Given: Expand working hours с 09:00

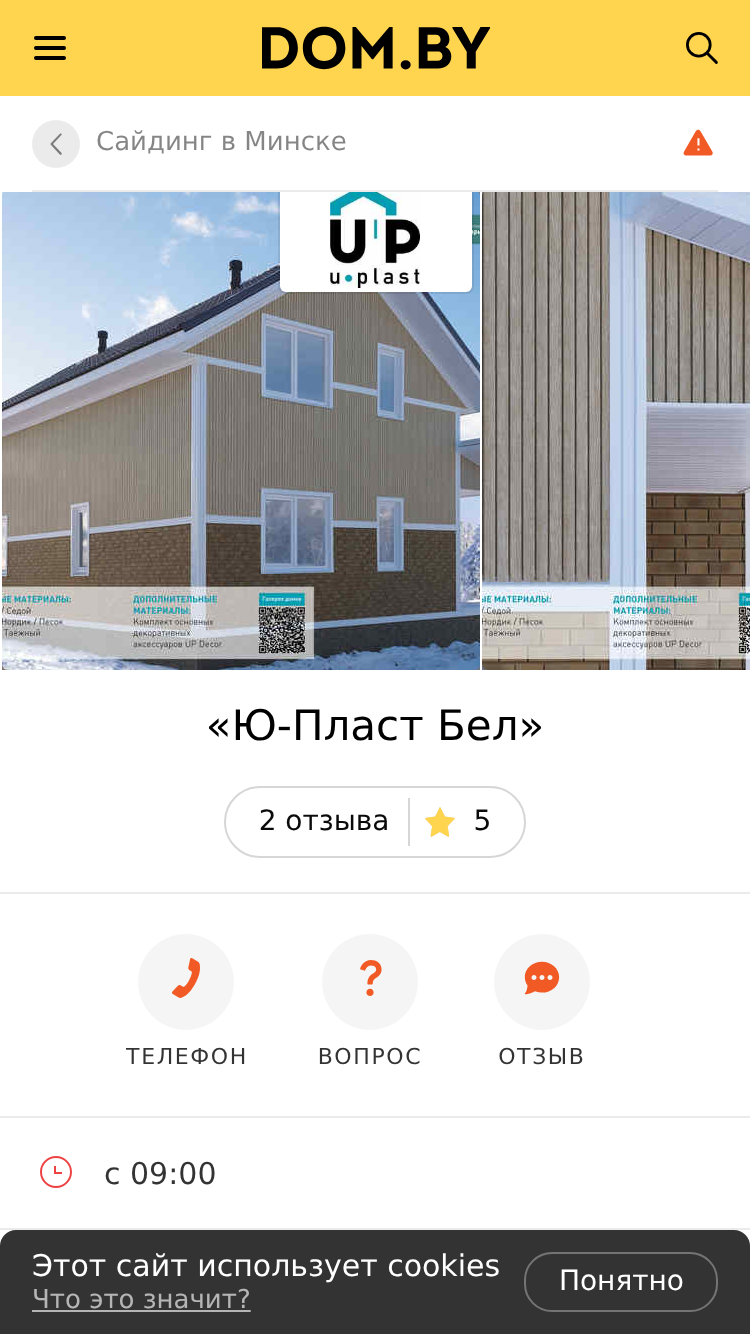Looking at the screenshot, I should tap(375, 1173).
